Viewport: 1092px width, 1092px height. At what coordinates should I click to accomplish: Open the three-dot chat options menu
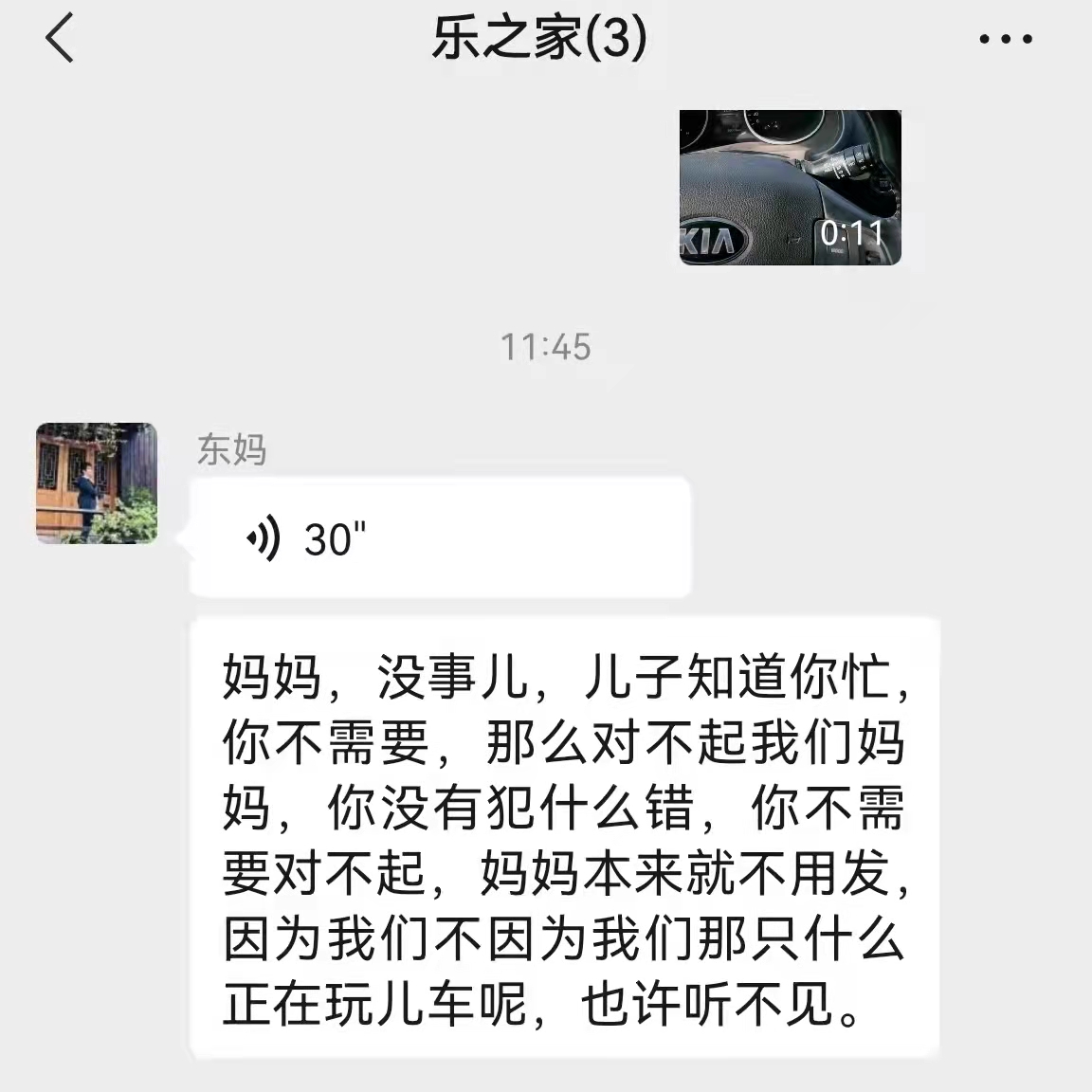point(1006,40)
